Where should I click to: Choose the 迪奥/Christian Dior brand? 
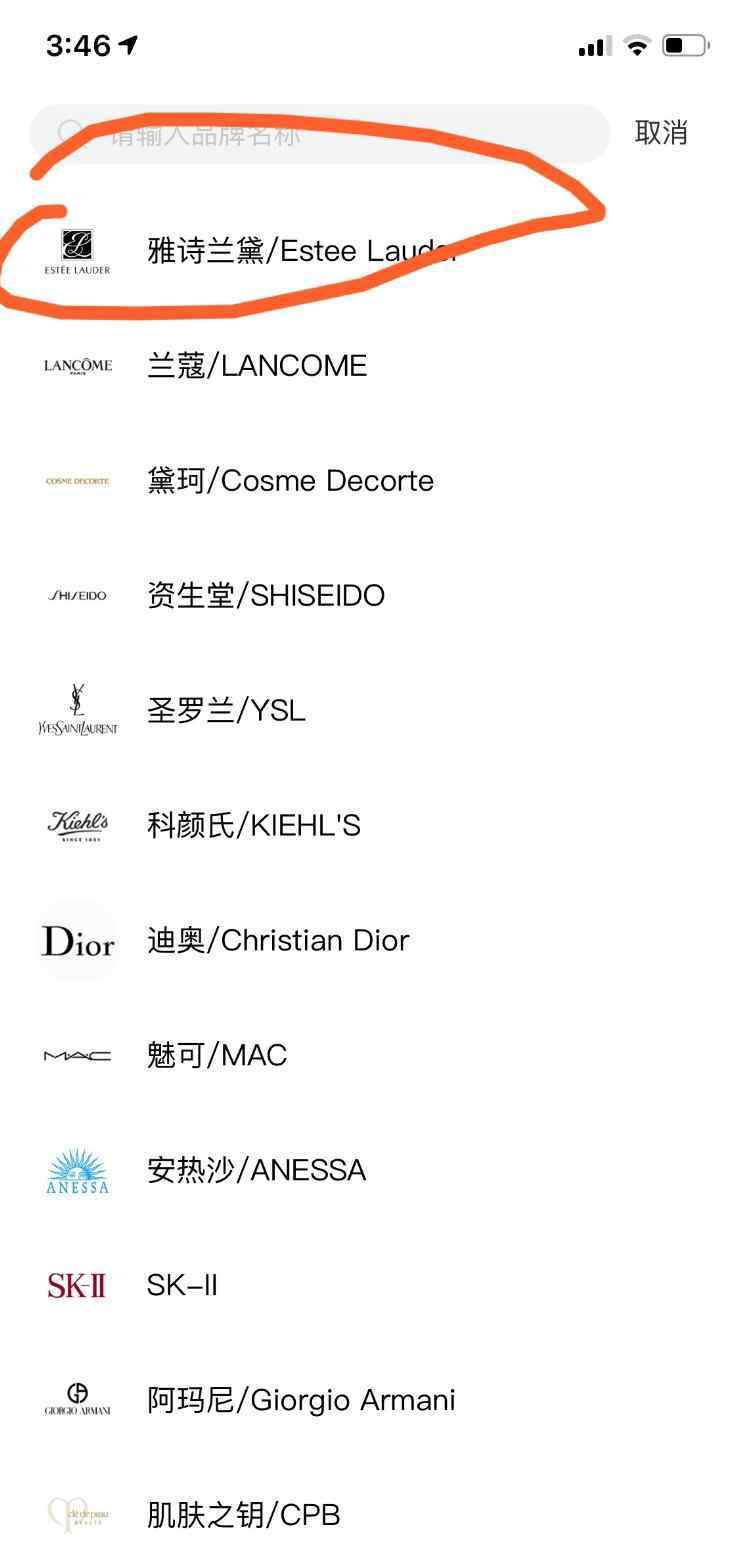pos(369,940)
